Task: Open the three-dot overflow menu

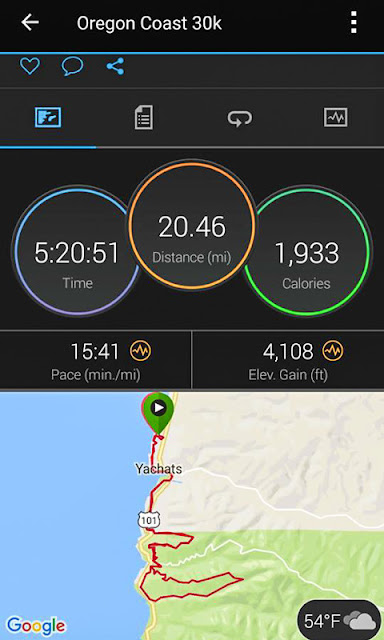Action: [x=354, y=22]
